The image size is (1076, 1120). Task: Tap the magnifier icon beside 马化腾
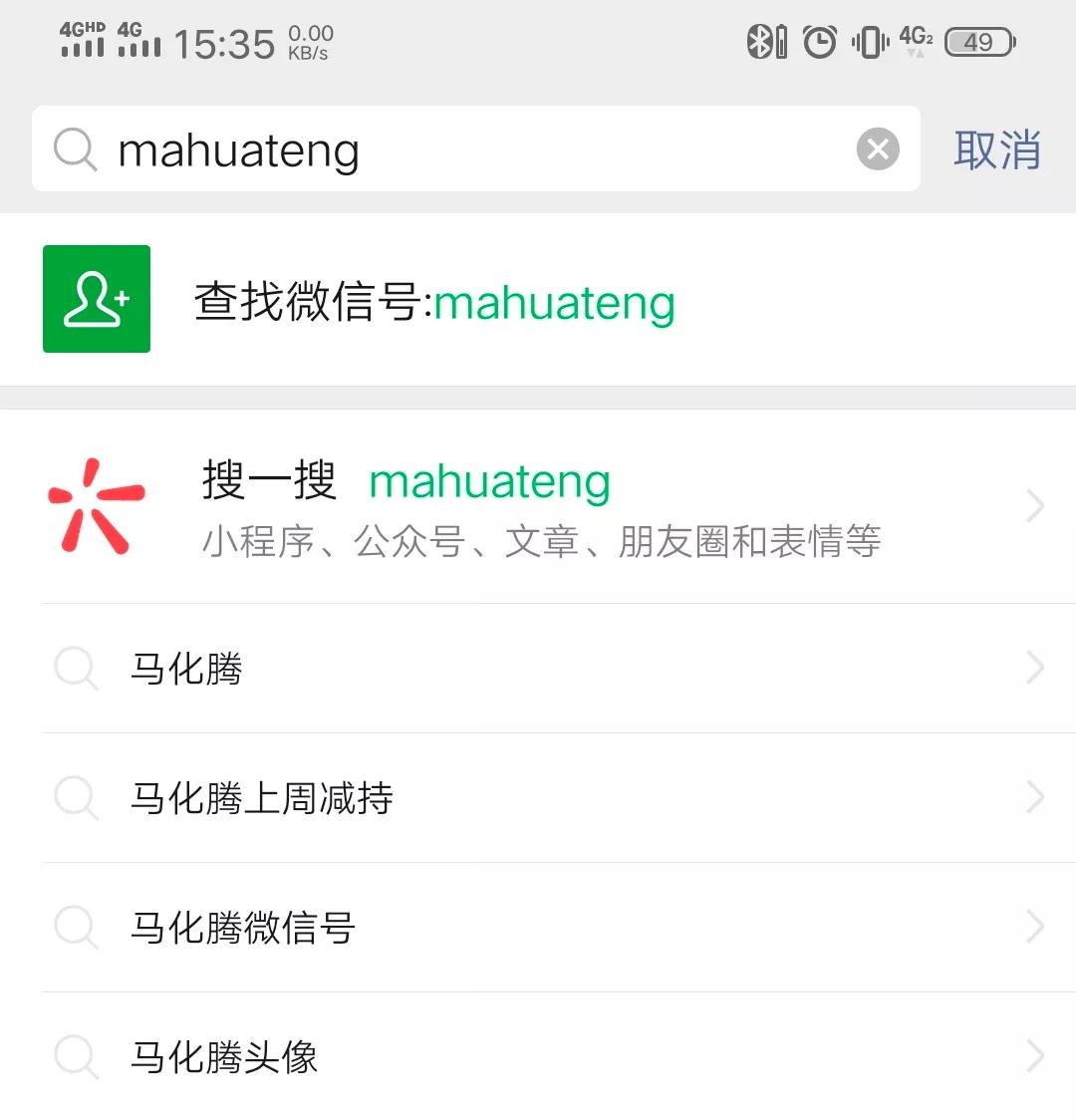click(x=76, y=669)
